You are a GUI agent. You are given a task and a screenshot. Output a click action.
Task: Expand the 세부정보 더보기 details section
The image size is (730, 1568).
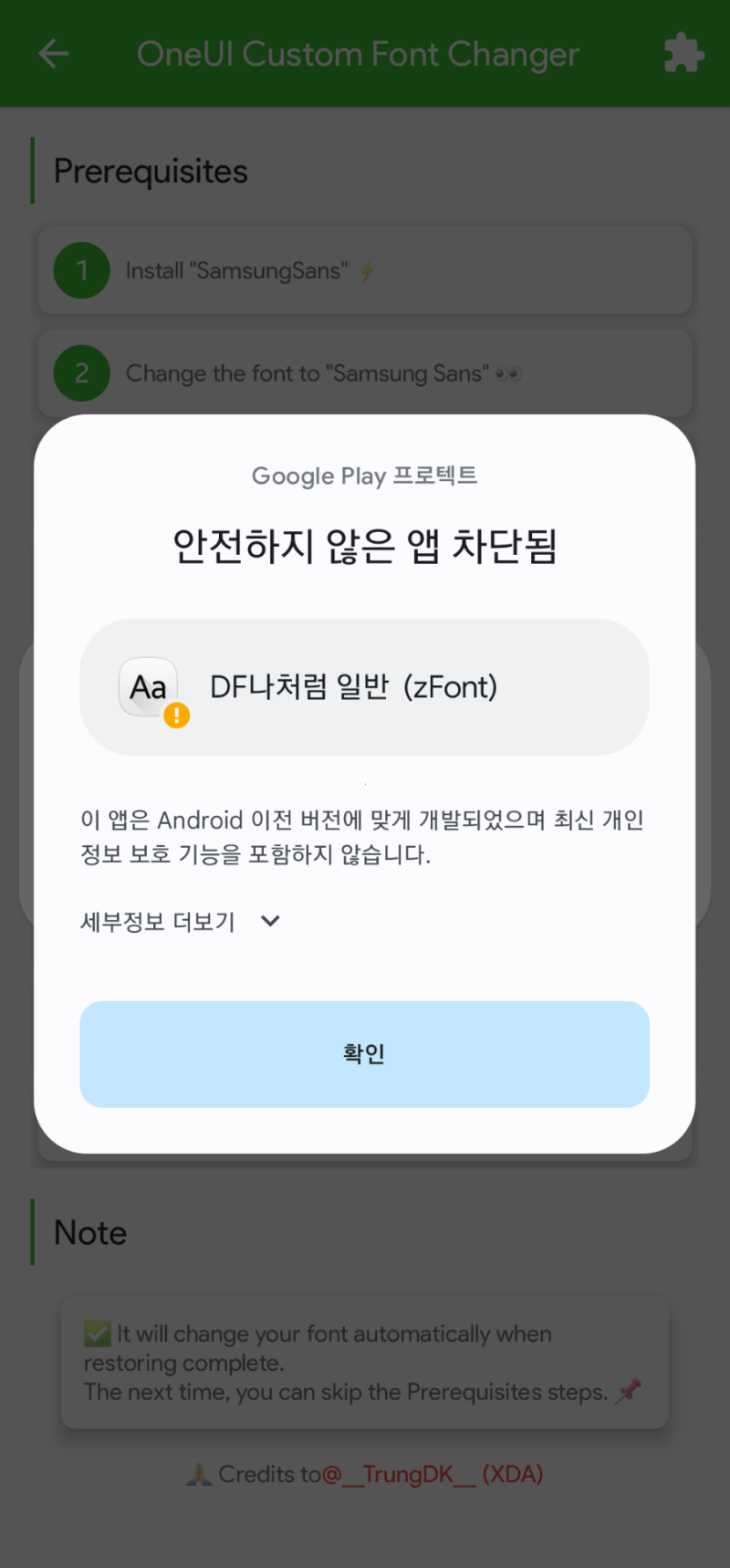(x=157, y=921)
